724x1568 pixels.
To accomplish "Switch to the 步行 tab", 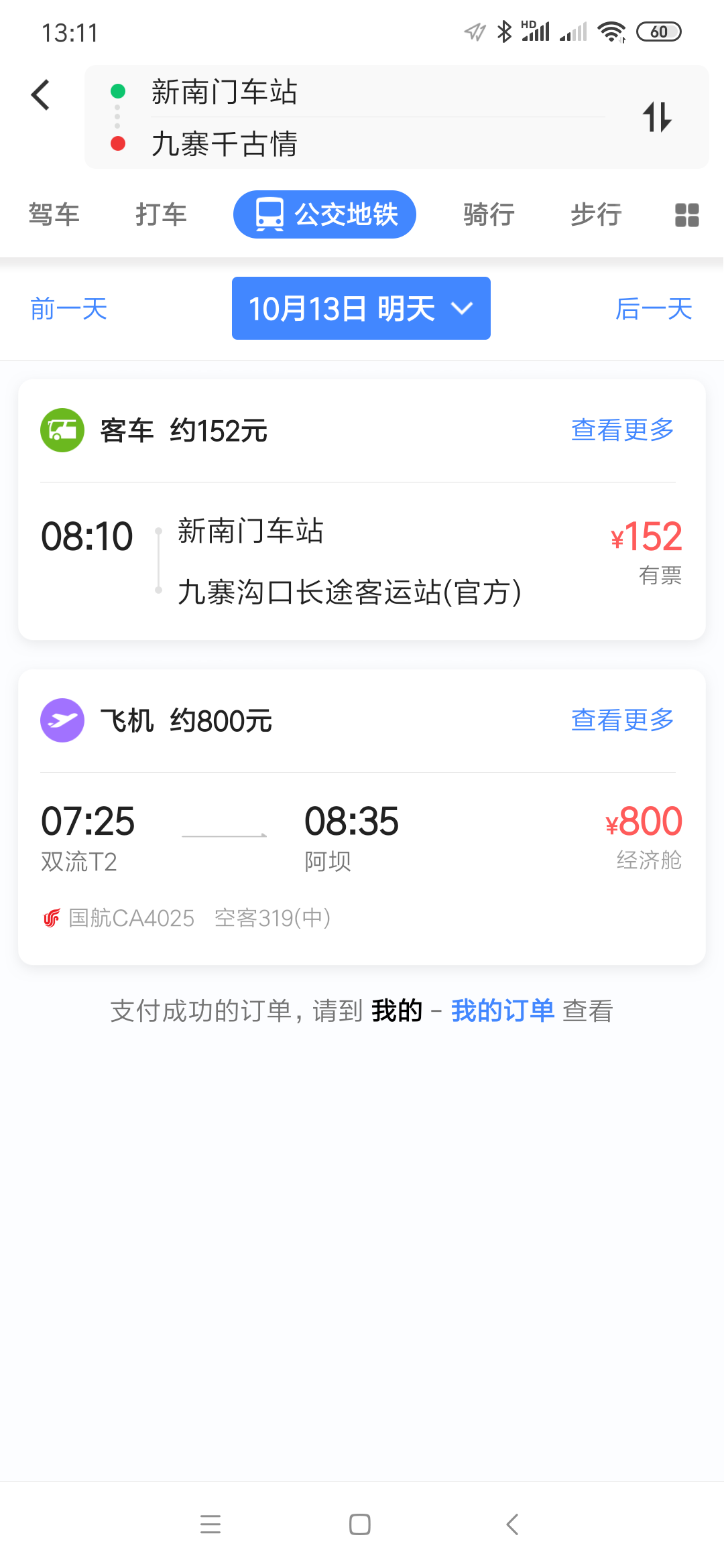I will pos(596,214).
